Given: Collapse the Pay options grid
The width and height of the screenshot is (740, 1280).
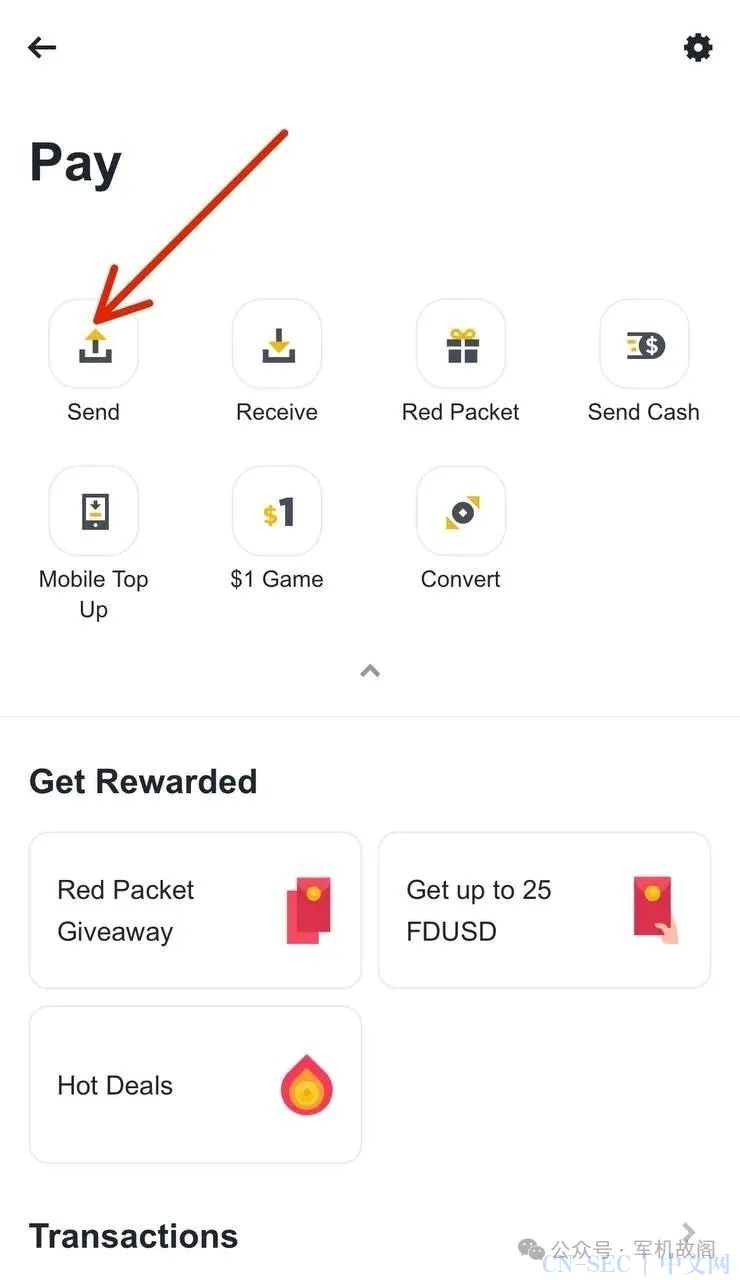Looking at the screenshot, I should pyautogui.click(x=370, y=671).
